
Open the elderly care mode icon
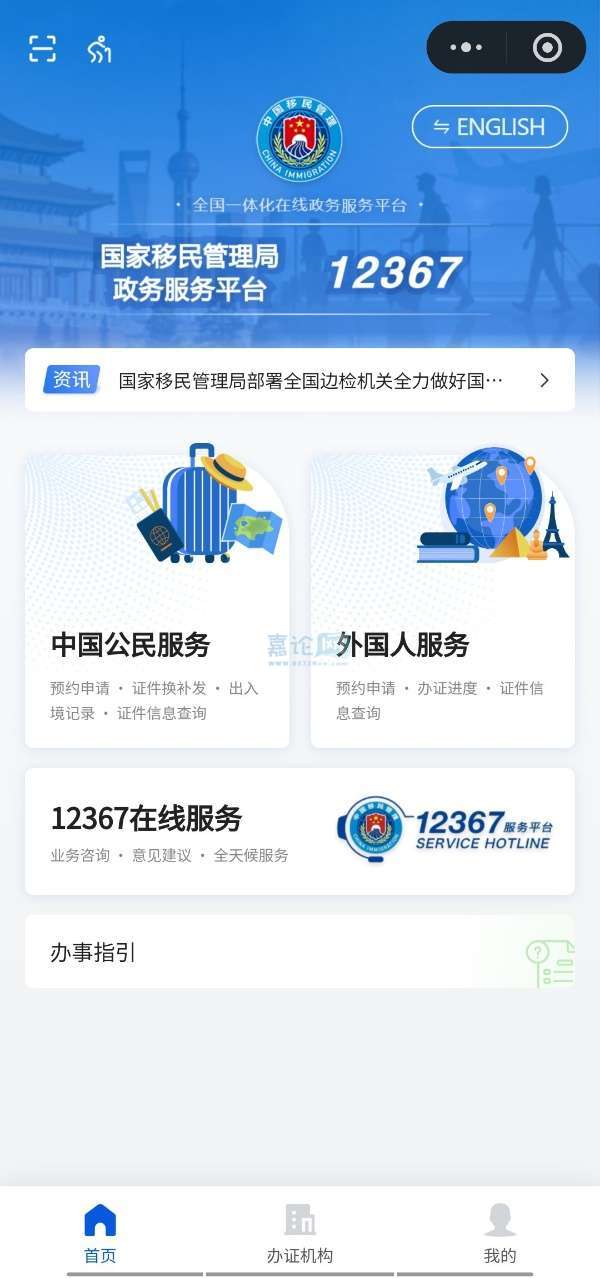click(99, 48)
